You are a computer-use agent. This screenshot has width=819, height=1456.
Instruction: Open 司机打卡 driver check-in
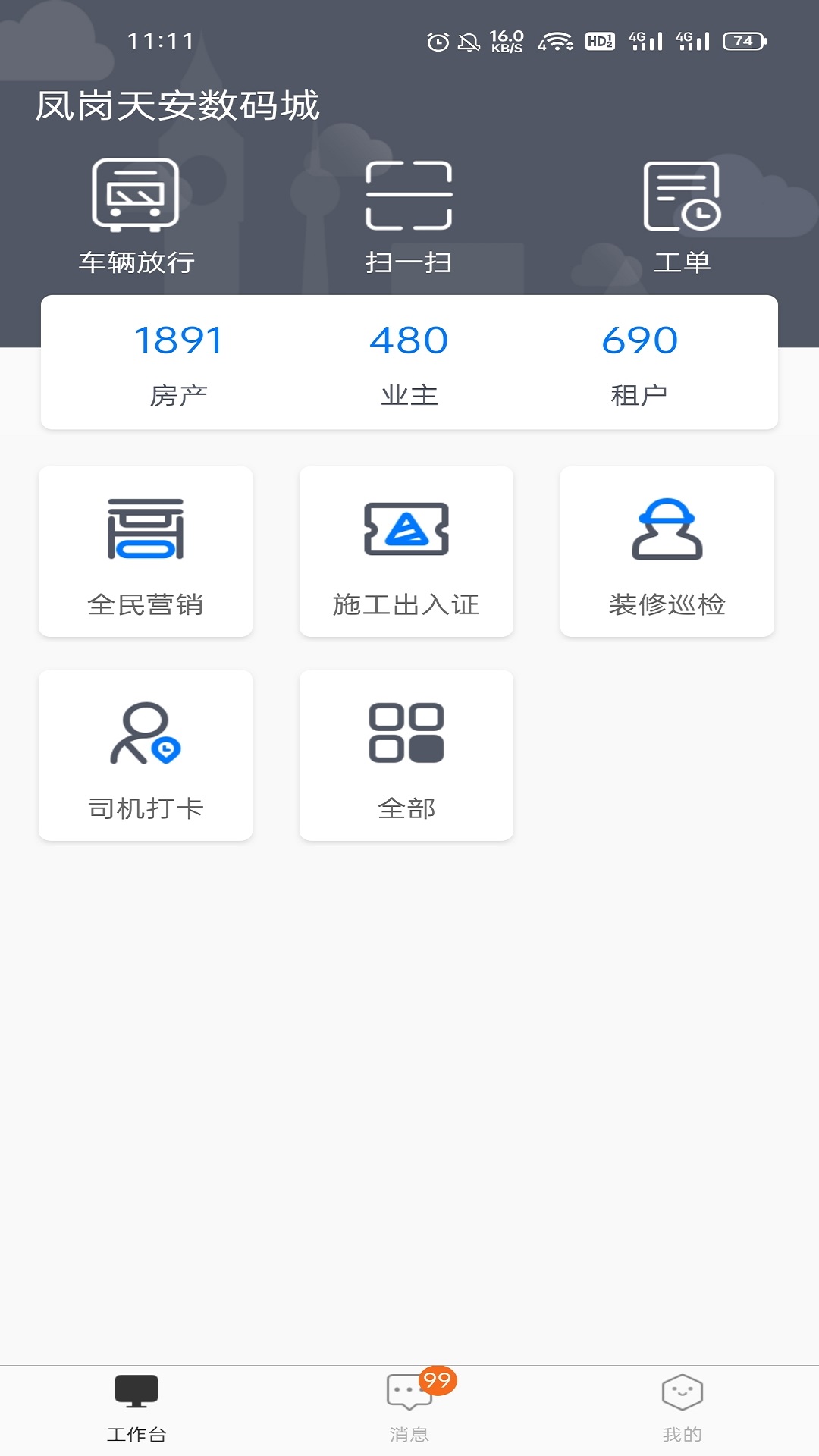[x=145, y=755]
